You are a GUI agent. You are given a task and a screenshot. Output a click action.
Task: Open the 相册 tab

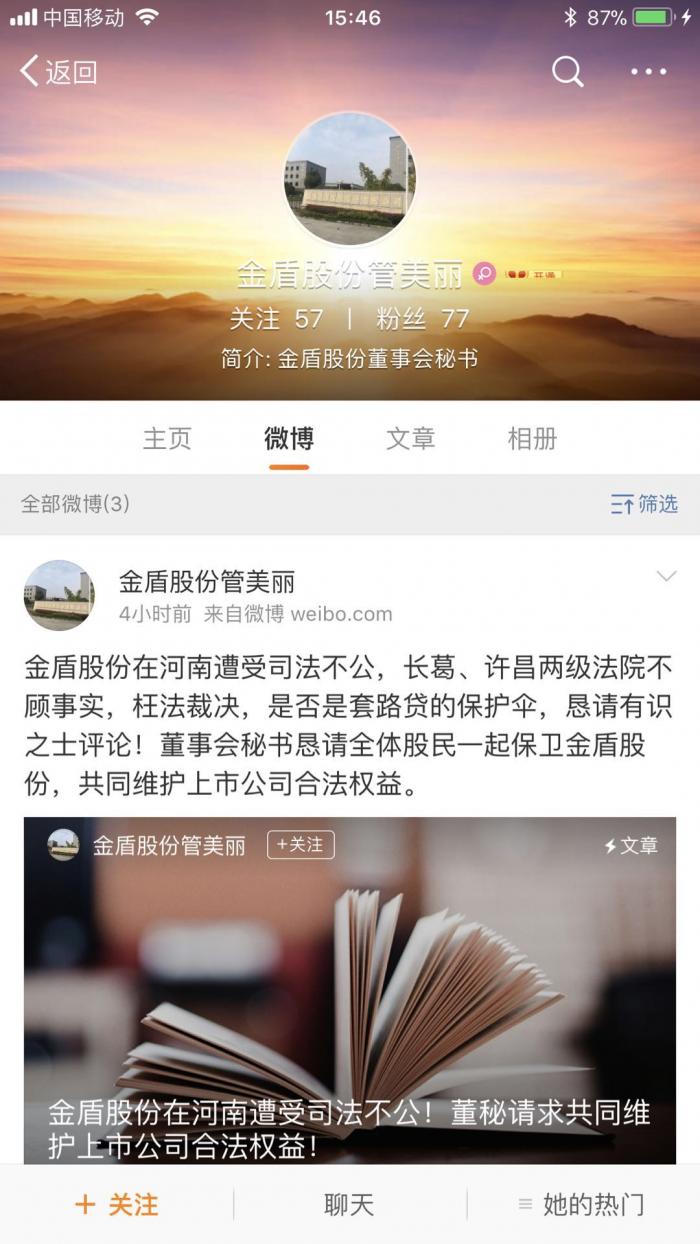click(x=532, y=438)
